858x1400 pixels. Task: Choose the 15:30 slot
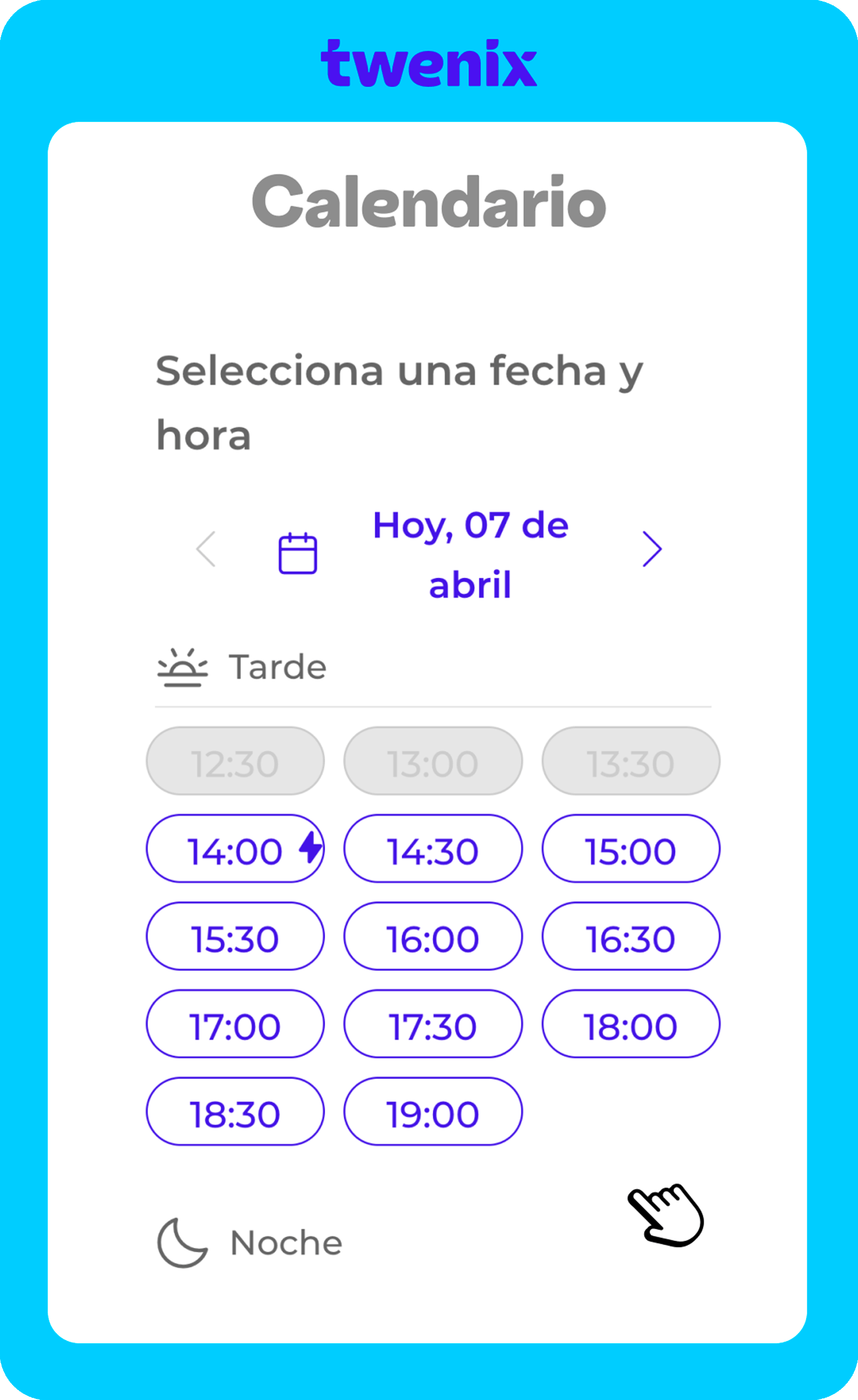(x=235, y=937)
